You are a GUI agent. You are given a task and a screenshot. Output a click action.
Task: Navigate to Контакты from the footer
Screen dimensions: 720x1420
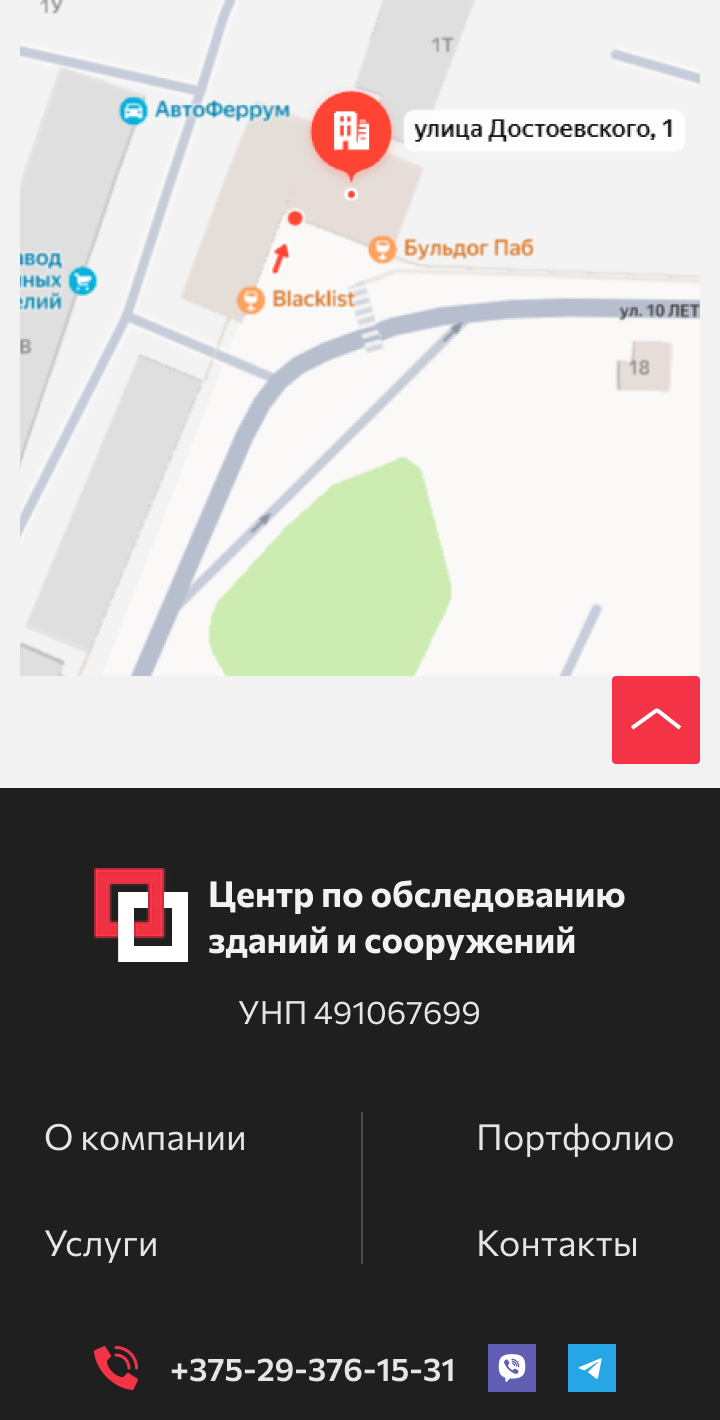557,1244
